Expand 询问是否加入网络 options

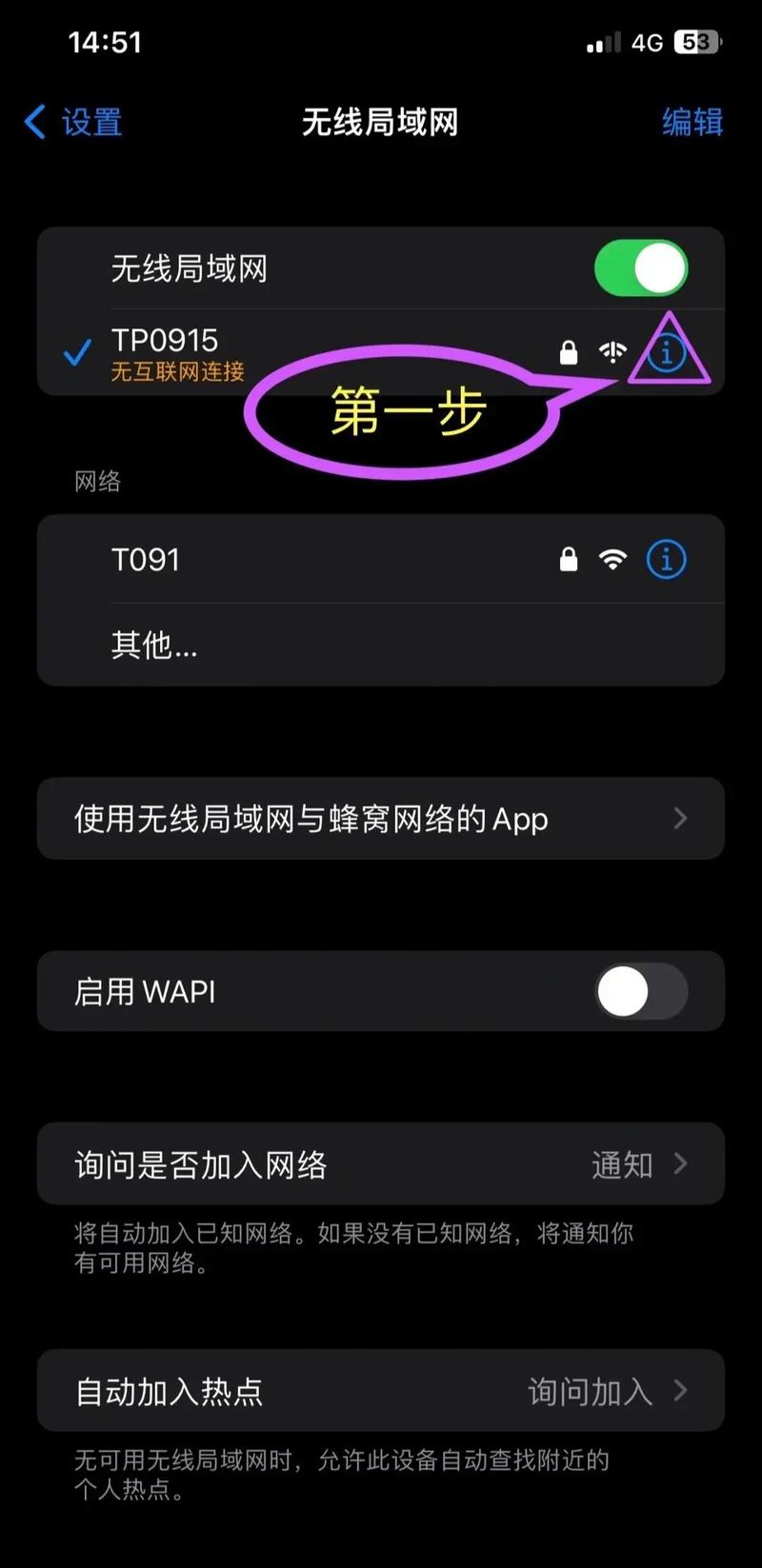click(x=381, y=1163)
